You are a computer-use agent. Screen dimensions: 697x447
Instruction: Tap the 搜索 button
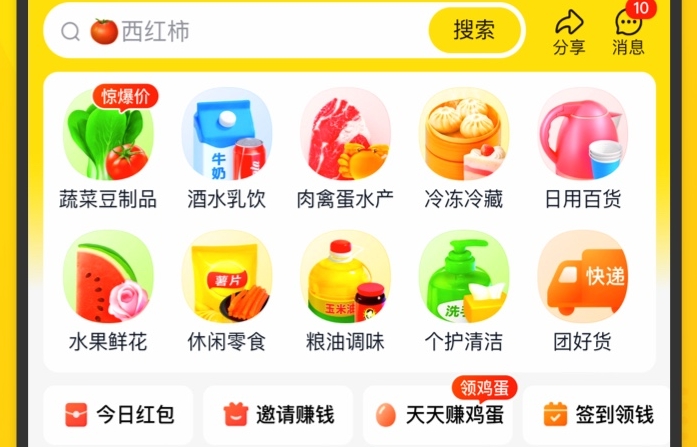click(x=474, y=31)
